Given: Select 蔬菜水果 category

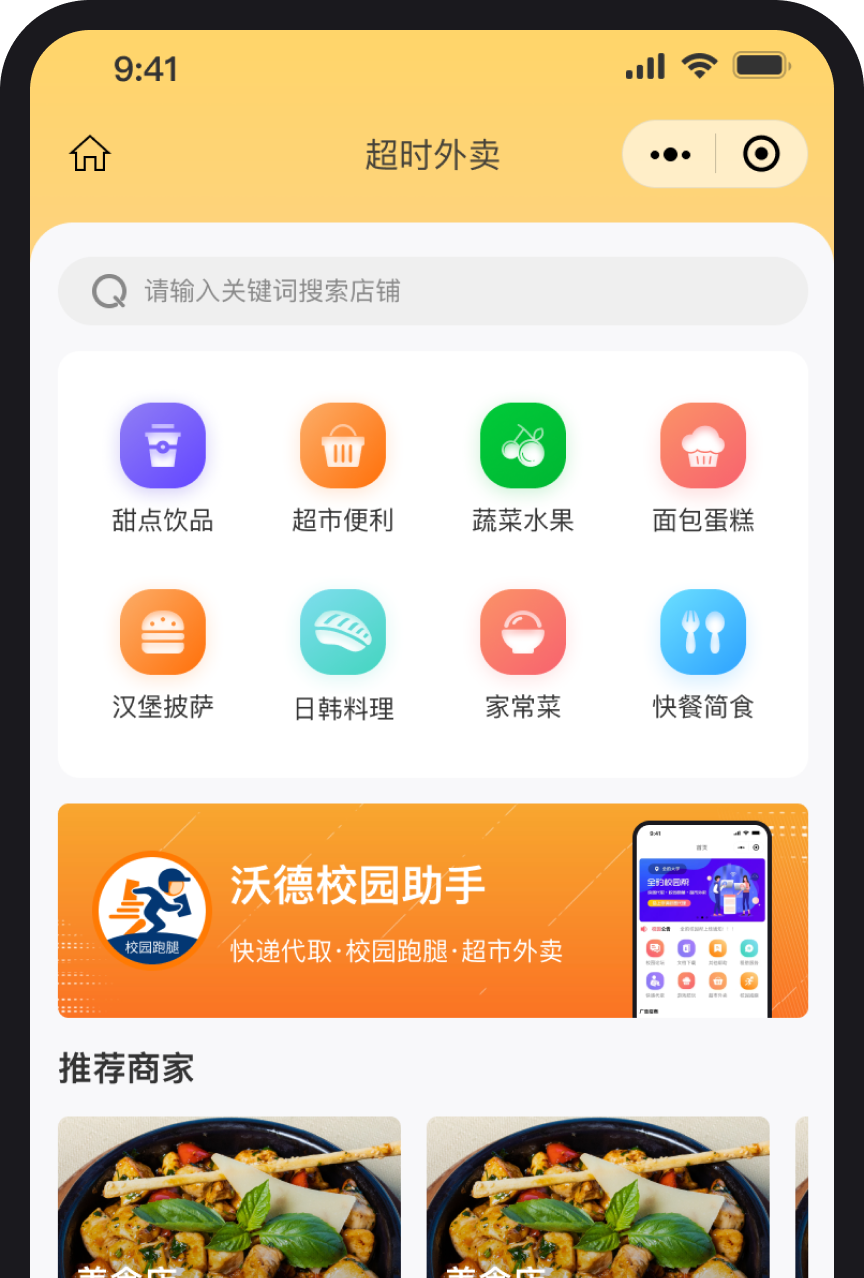Looking at the screenshot, I should [523, 466].
